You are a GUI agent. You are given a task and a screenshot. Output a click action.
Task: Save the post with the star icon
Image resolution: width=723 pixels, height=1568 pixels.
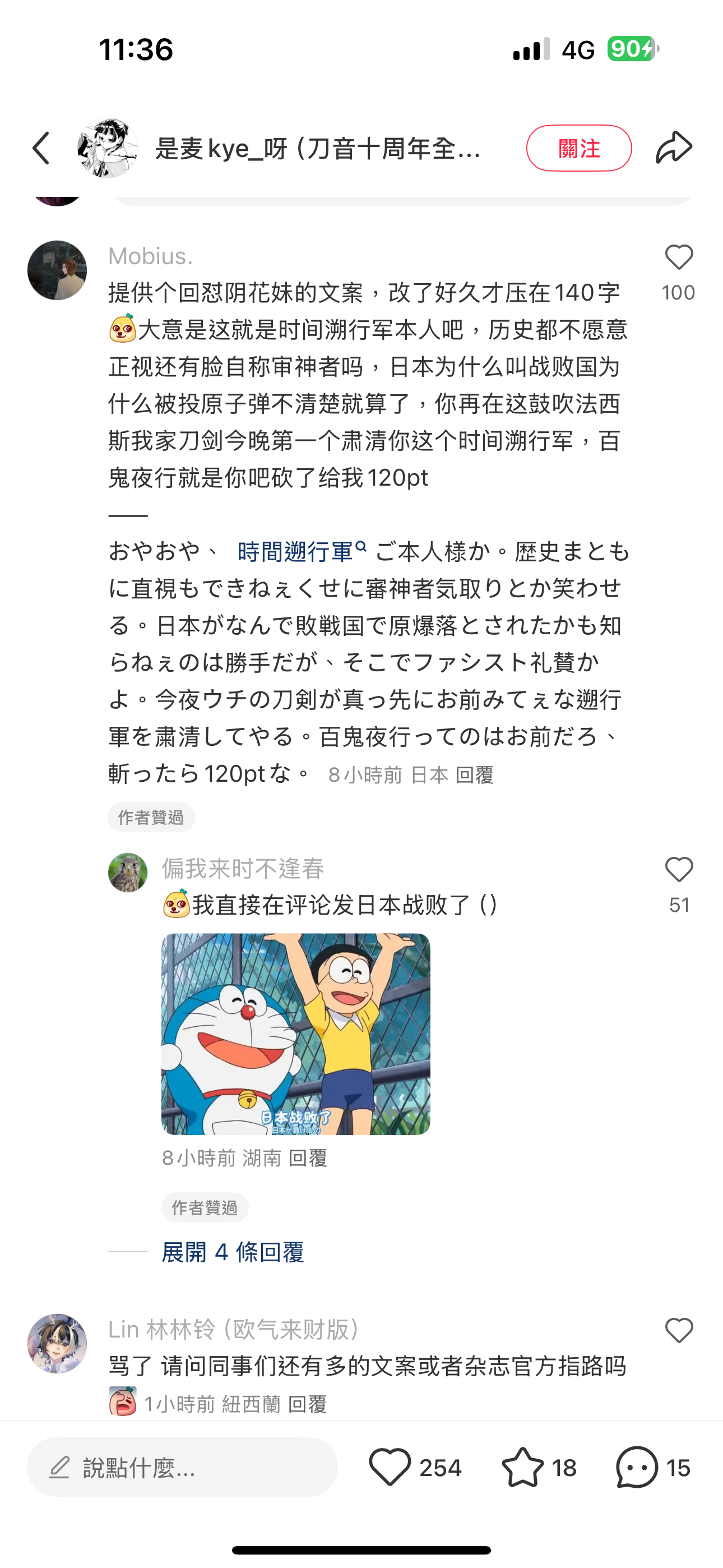coord(523,1468)
